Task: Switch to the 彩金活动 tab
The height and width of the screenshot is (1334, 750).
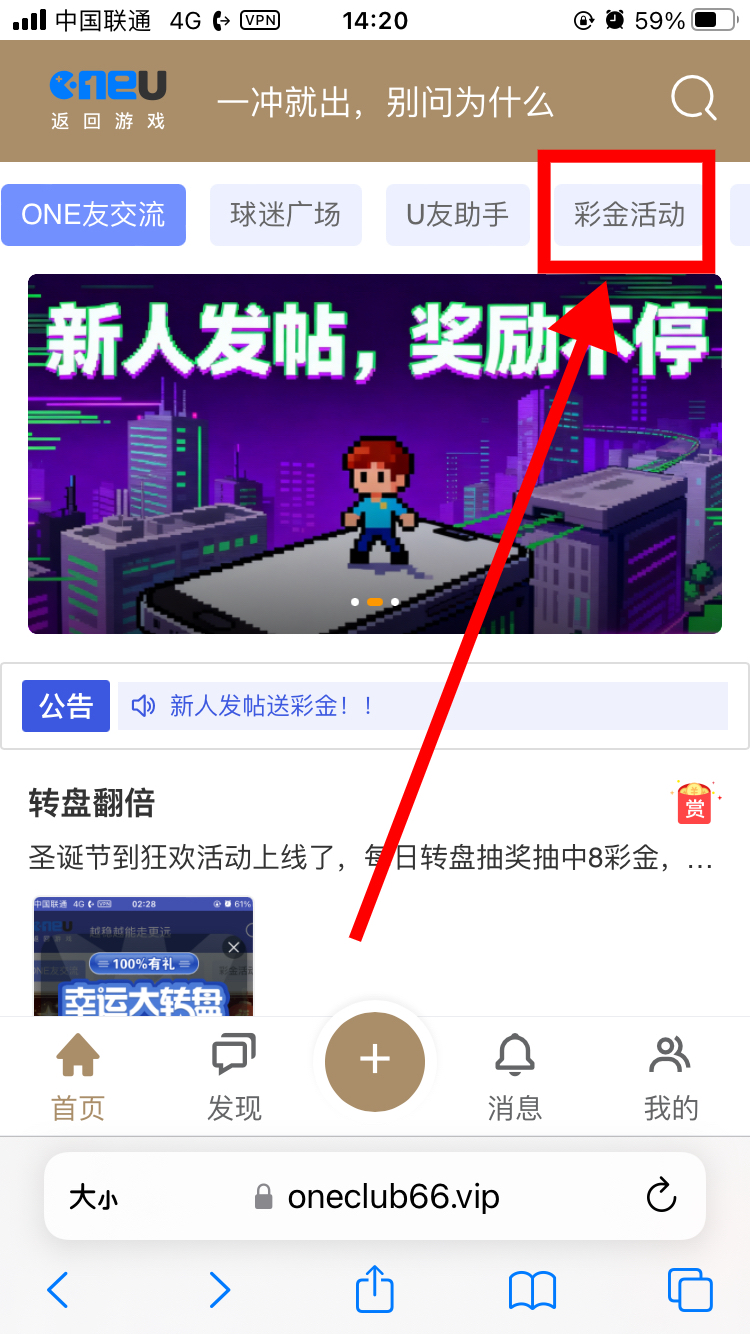Action: [x=626, y=214]
